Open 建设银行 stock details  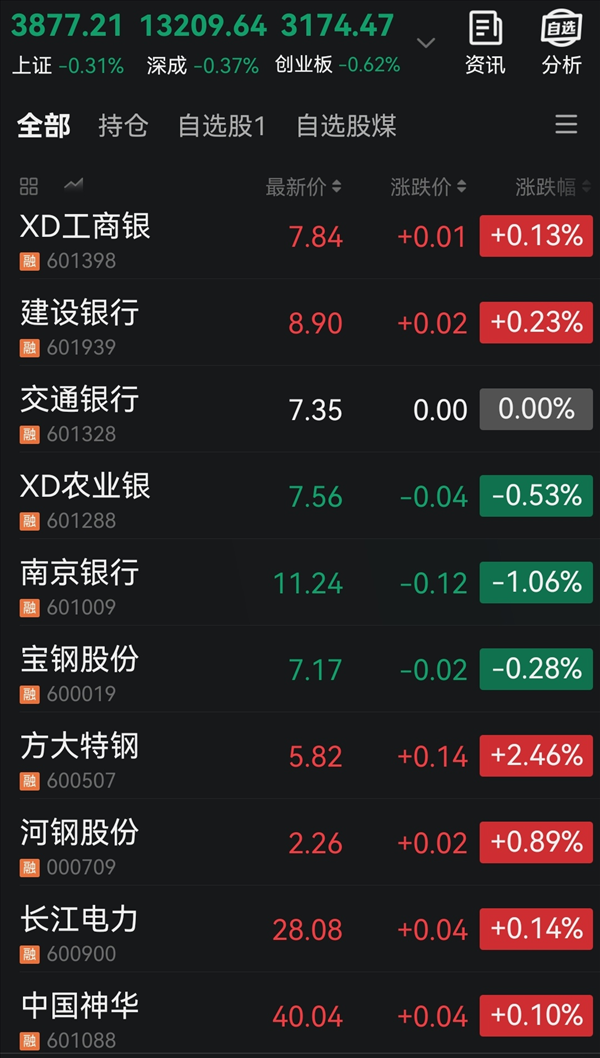pos(80,323)
